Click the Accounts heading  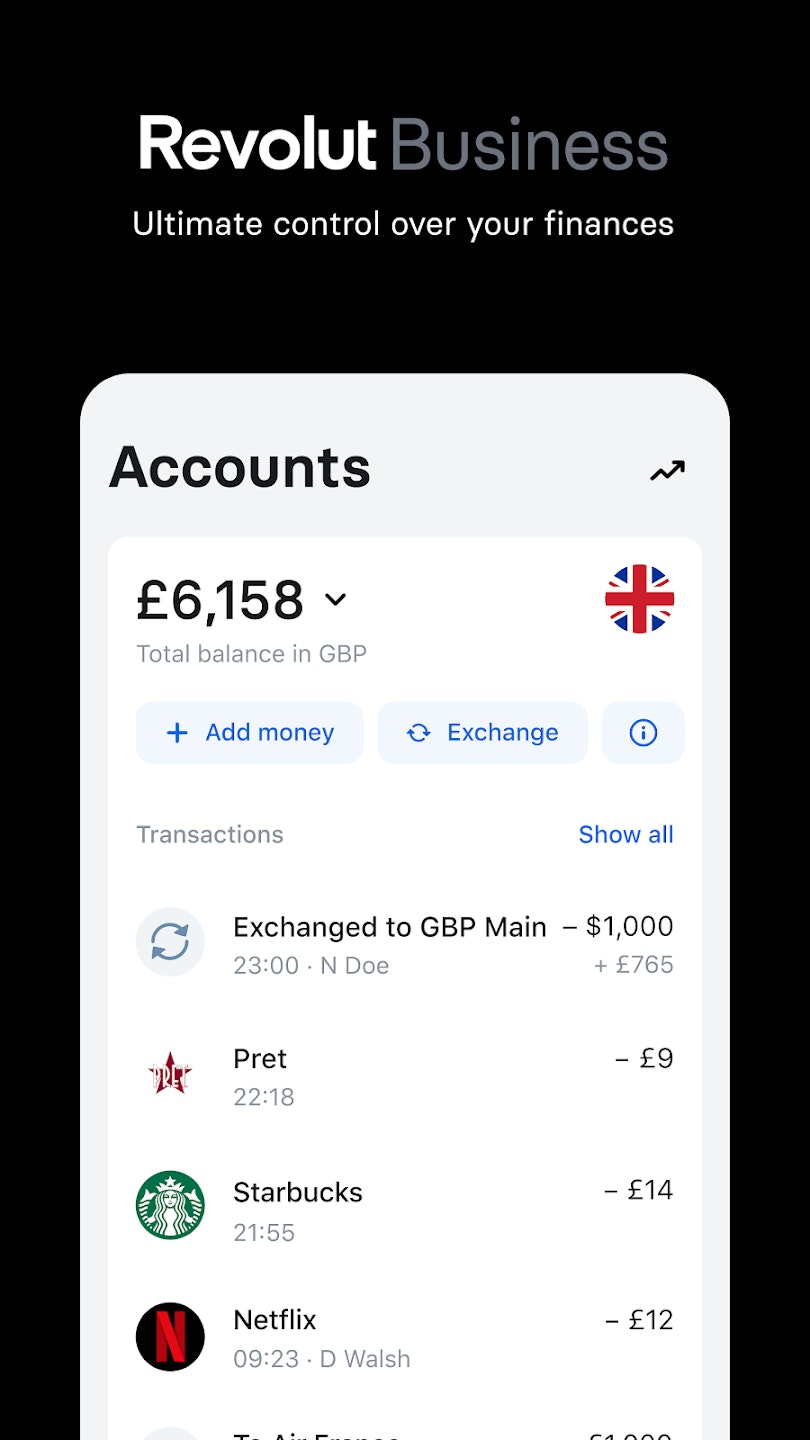(239, 467)
